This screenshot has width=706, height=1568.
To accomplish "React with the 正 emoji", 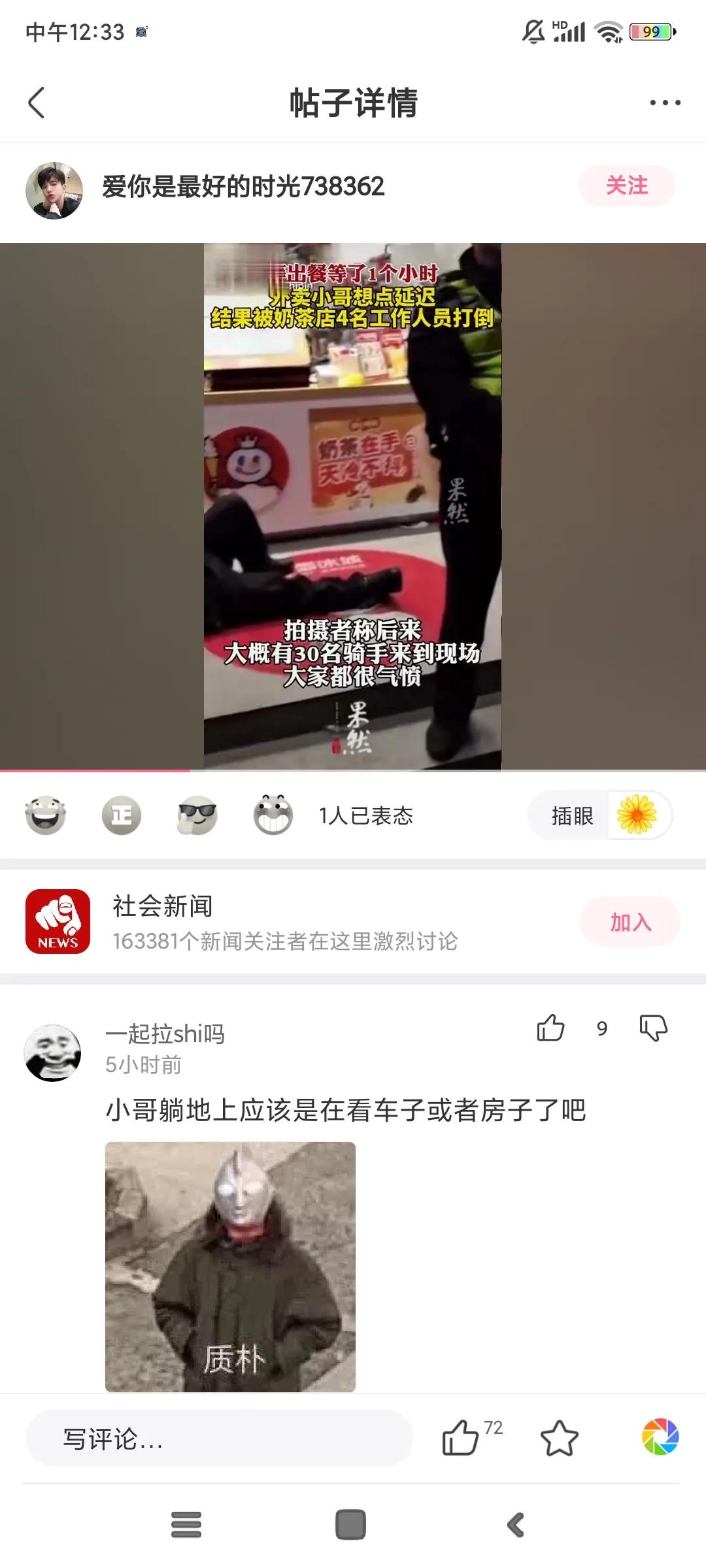I will point(122,815).
